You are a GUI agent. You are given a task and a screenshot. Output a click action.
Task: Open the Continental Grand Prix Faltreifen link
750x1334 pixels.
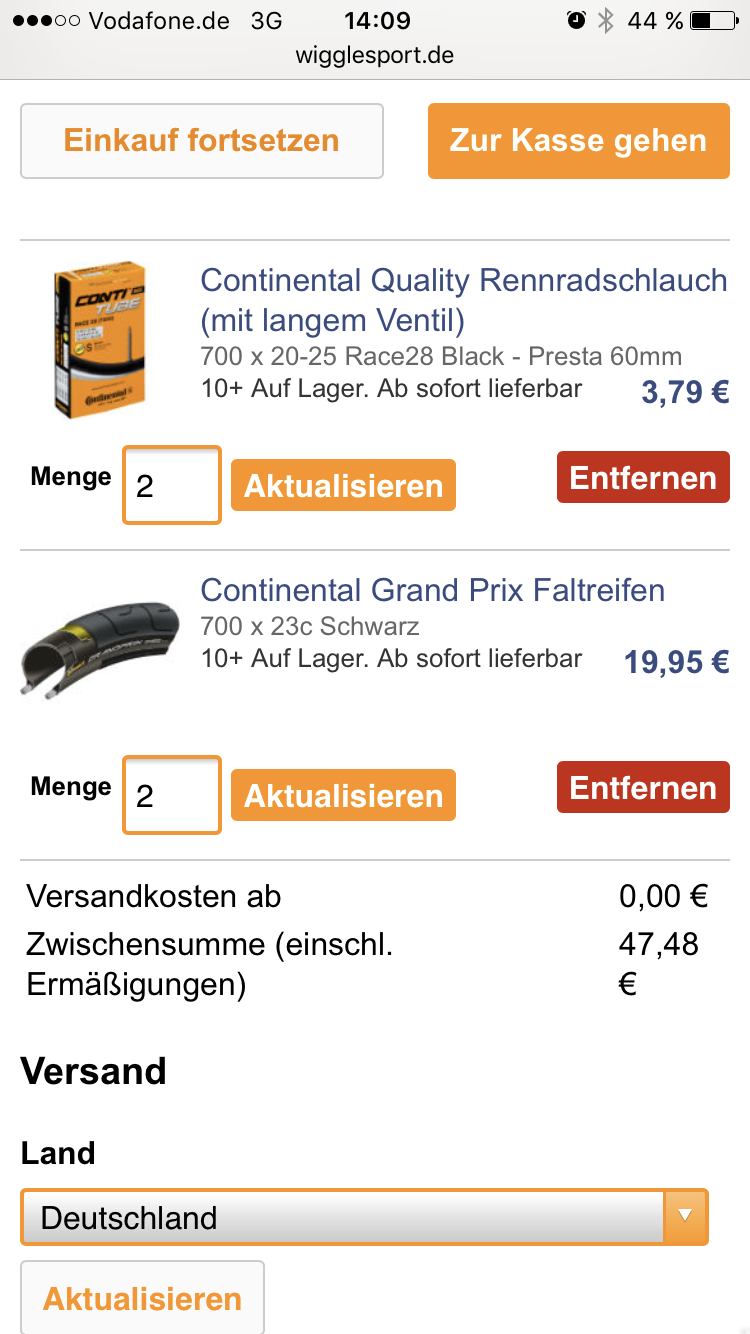(432, 590)
